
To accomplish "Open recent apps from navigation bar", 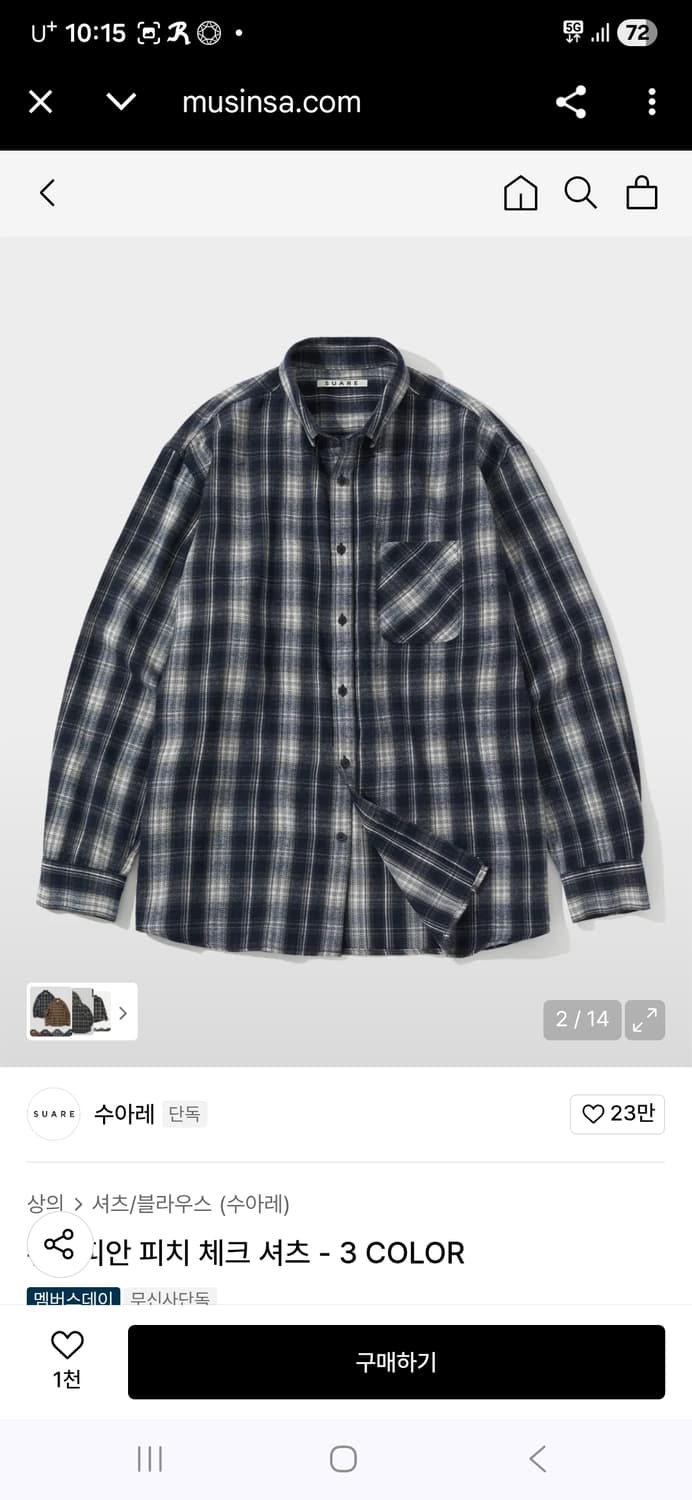I will pos(150,1459).
